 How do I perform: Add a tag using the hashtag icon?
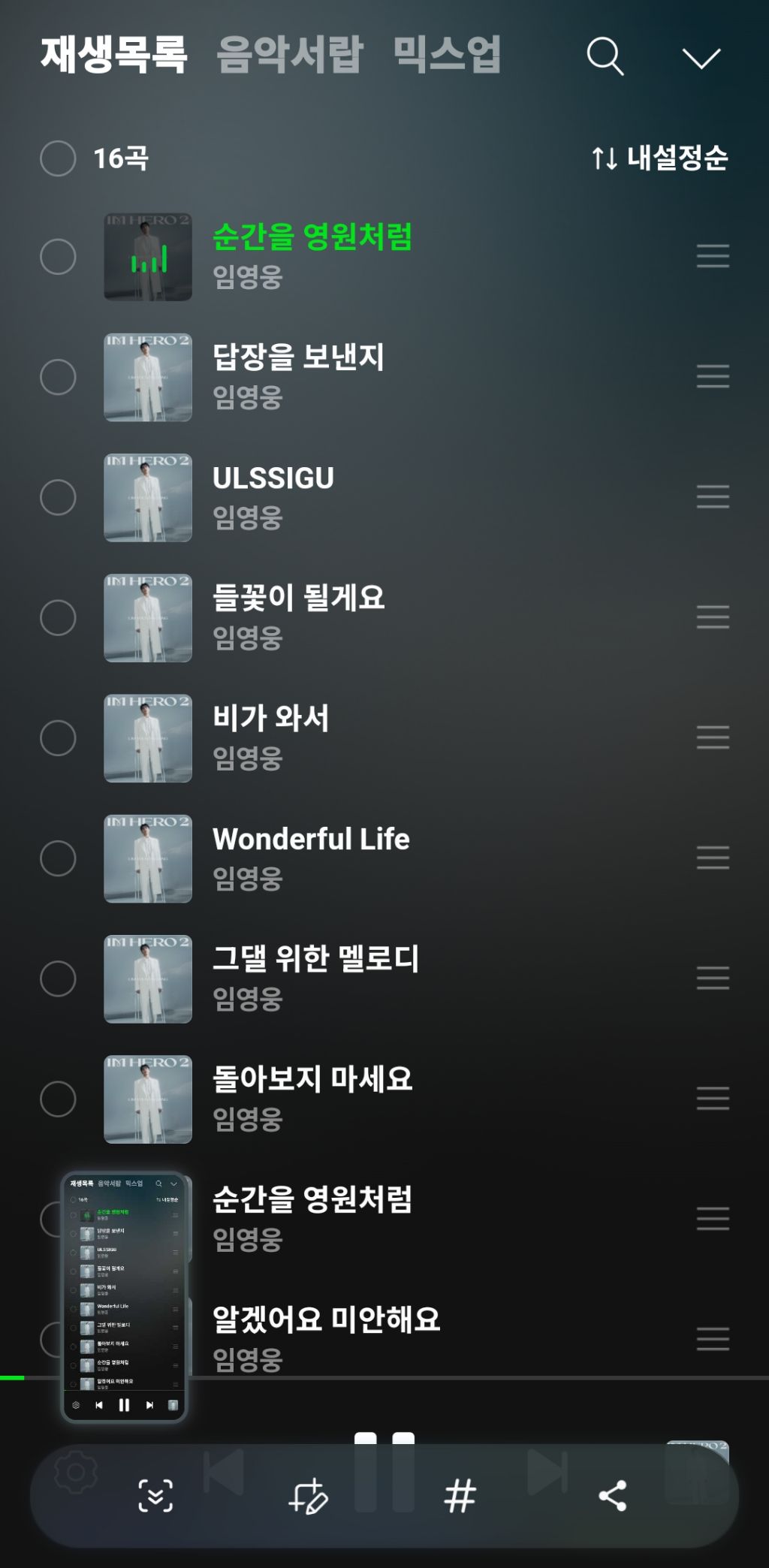[460, 1496]
